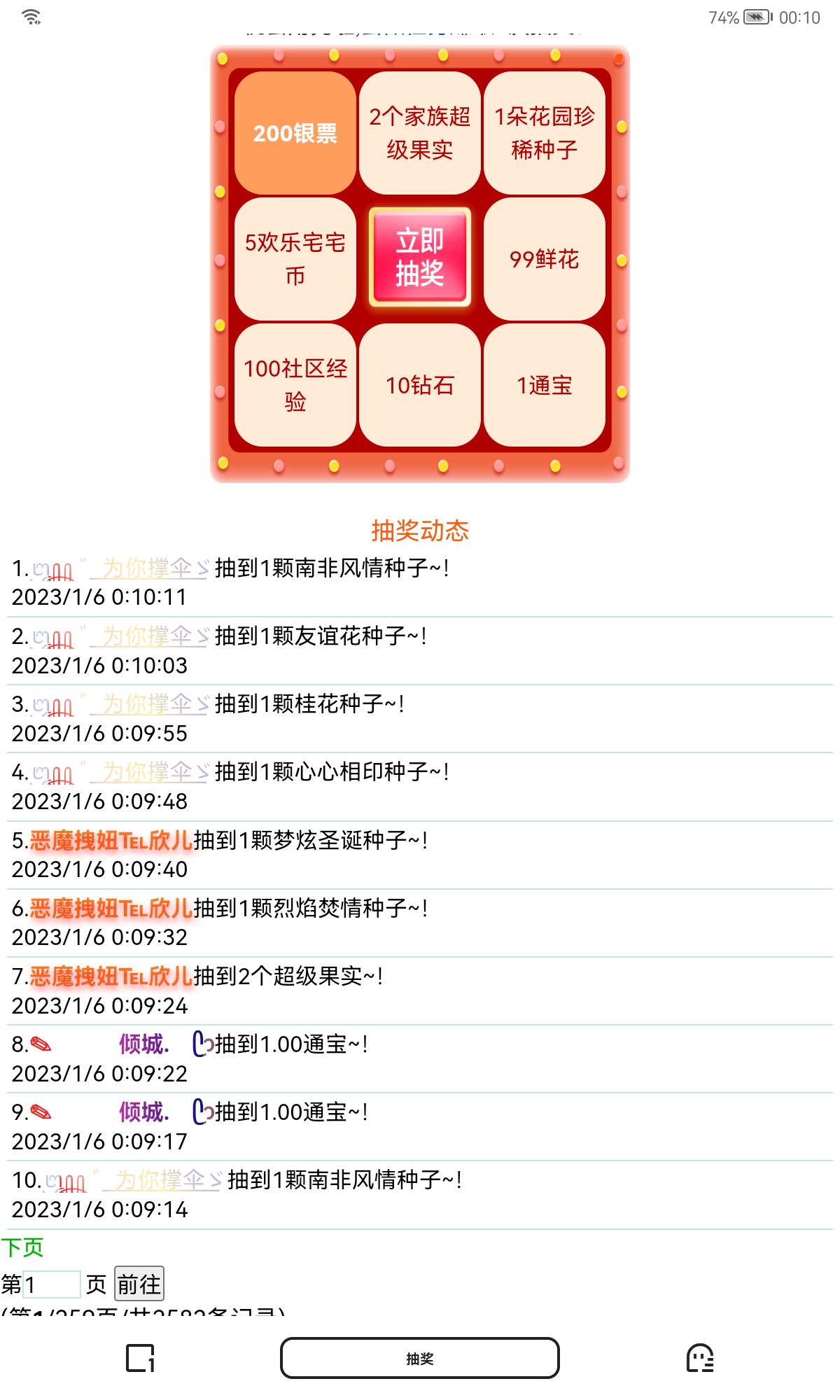Select the 1朵花园珍稀种子 prize cell
This screenshot has height=1400, width=840.
click(x=544, y=132)
